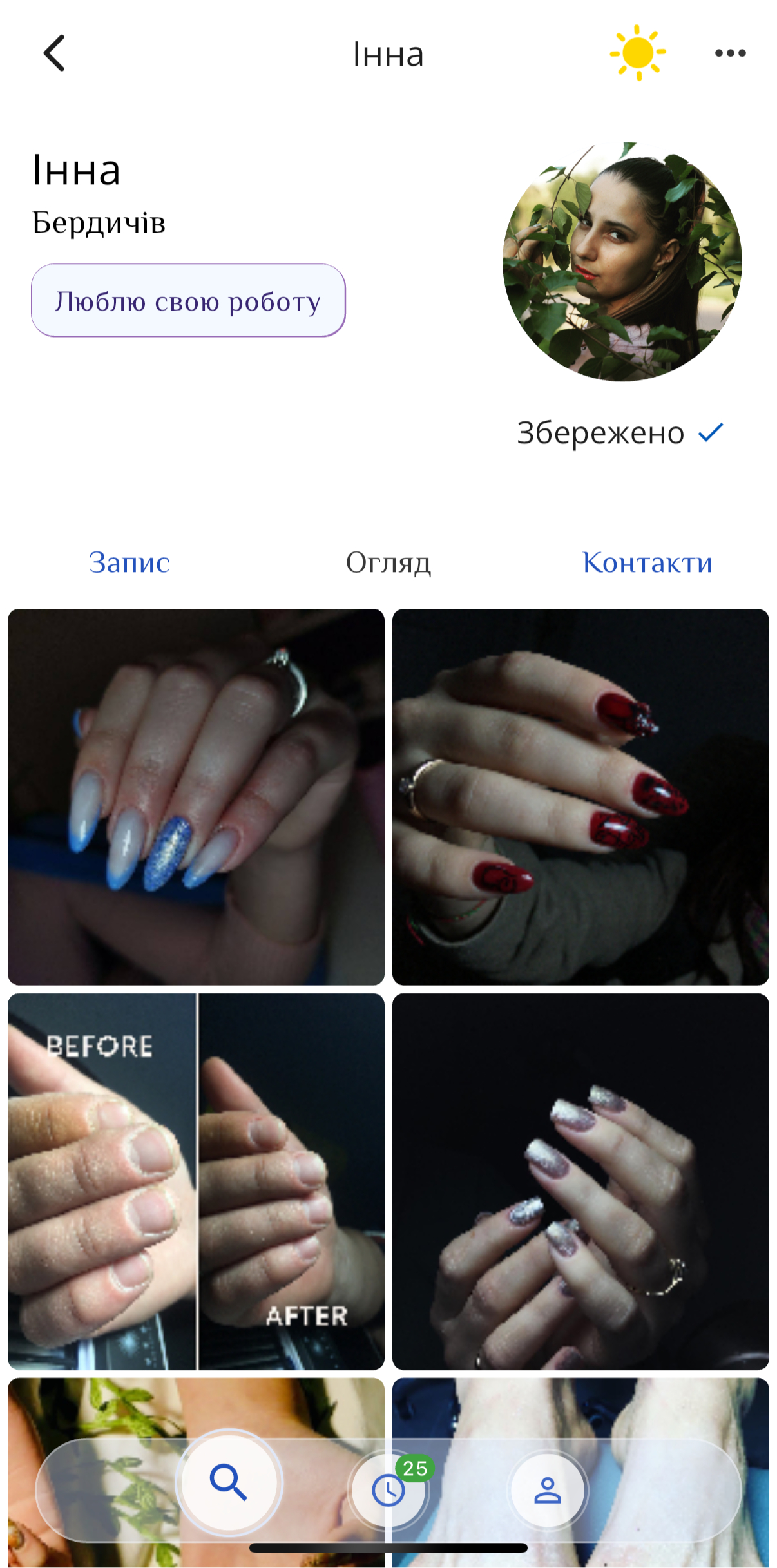Switch to the Контакти tab

pos(647,562)
